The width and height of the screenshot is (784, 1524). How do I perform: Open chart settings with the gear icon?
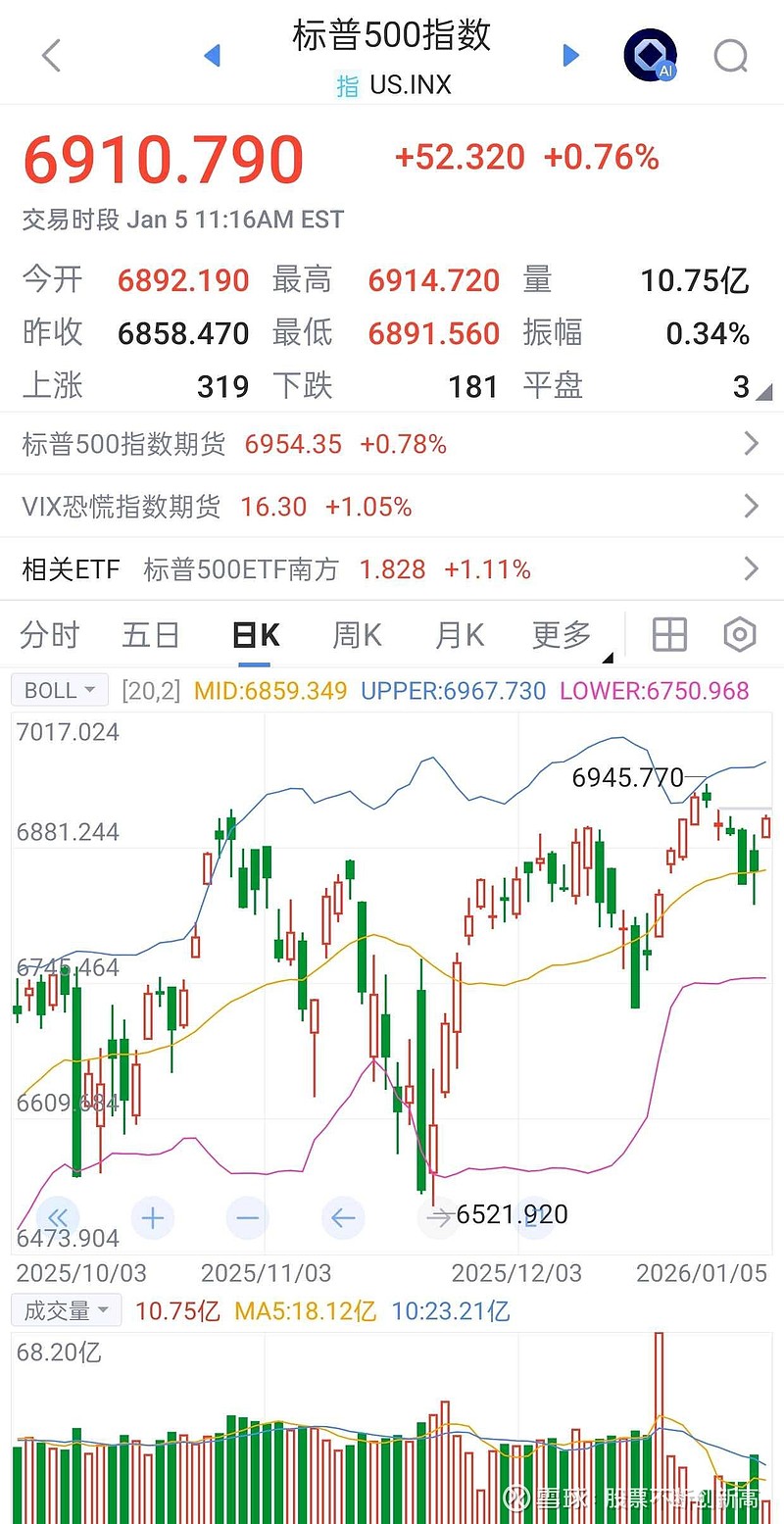pyautogui.click(x=739, y=634)
